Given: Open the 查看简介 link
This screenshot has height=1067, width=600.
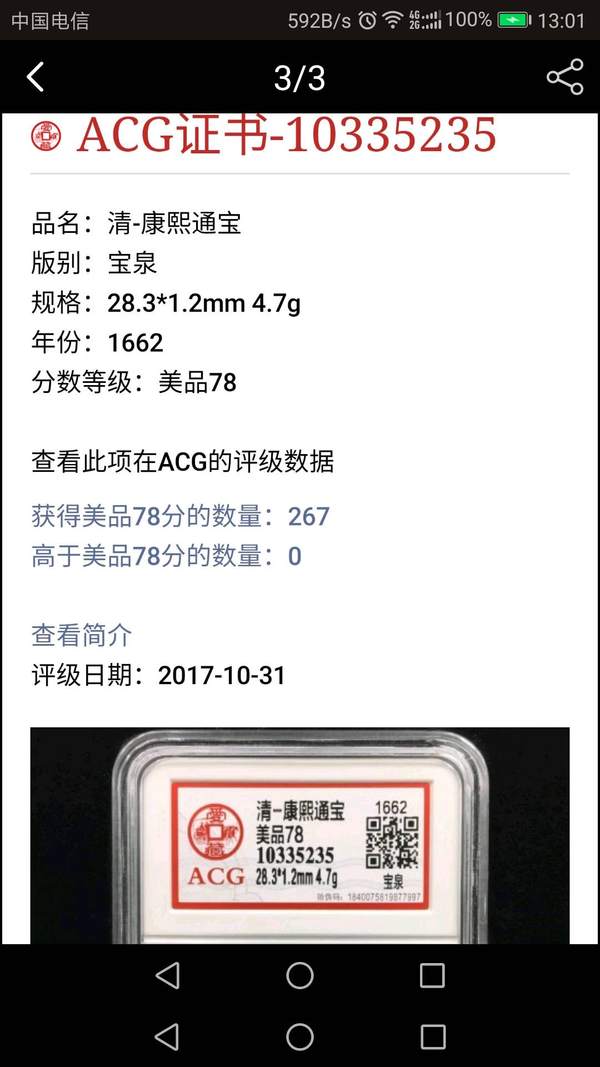Looking at the screenshot, I should pyautogui.click(x=82, y=635).
